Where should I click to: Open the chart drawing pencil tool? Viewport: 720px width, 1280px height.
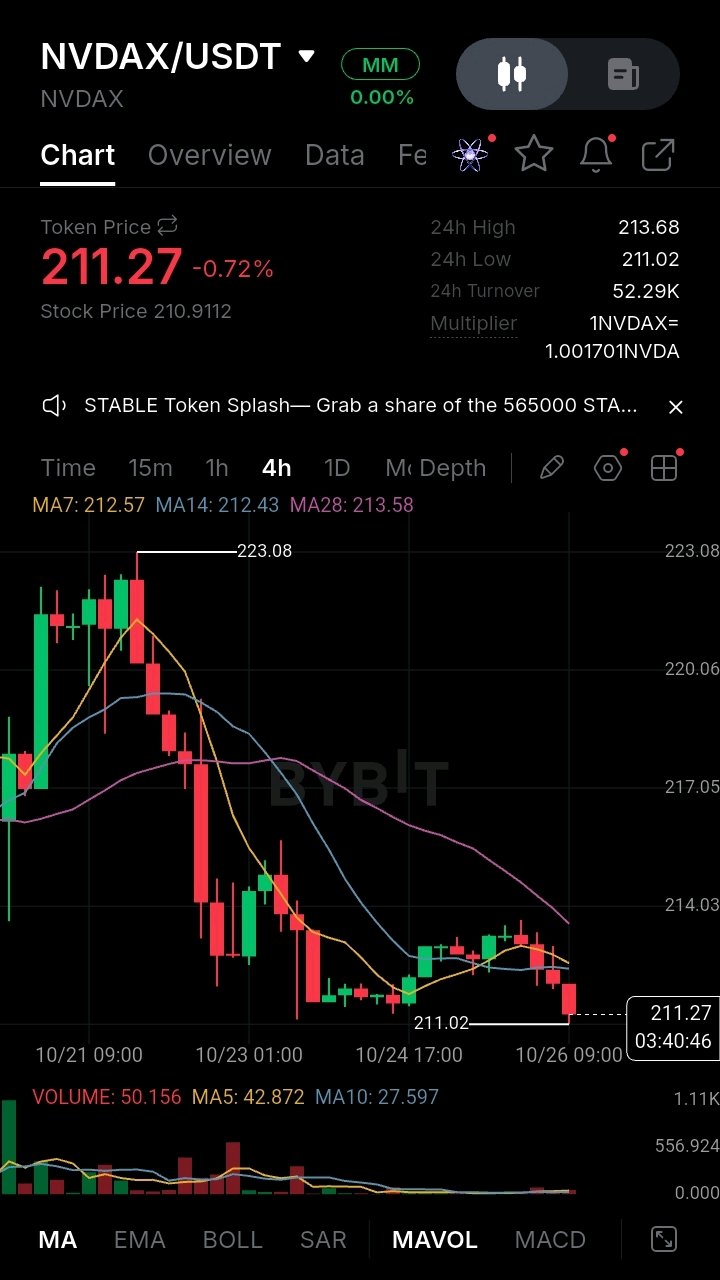tap(552, 468)
